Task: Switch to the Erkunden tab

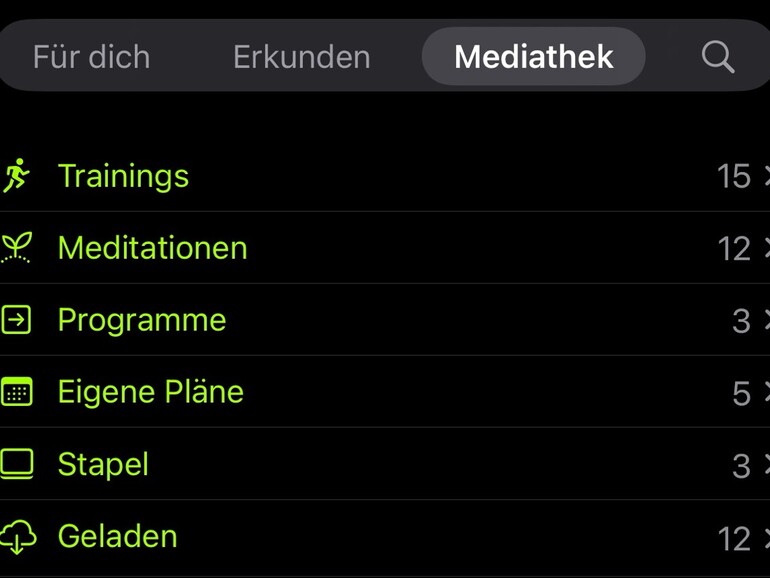Action: pos(301,57)
